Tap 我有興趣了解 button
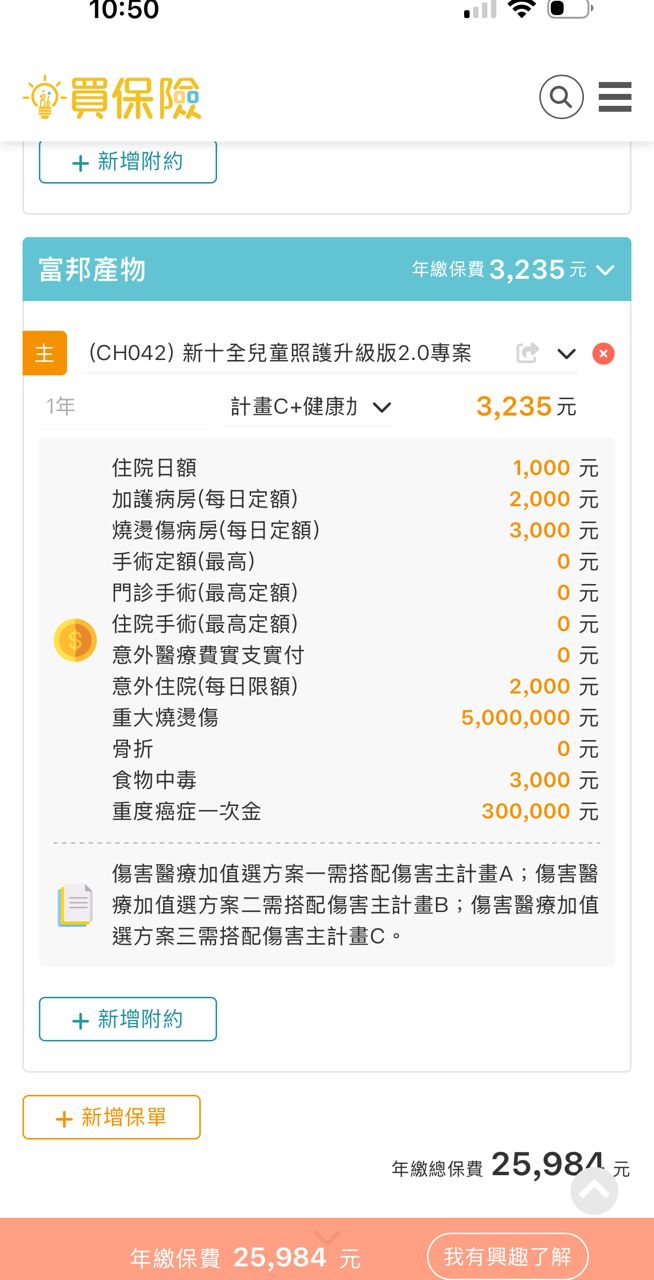Screen dimensions: 654x1280 [x=508, y=1256]
